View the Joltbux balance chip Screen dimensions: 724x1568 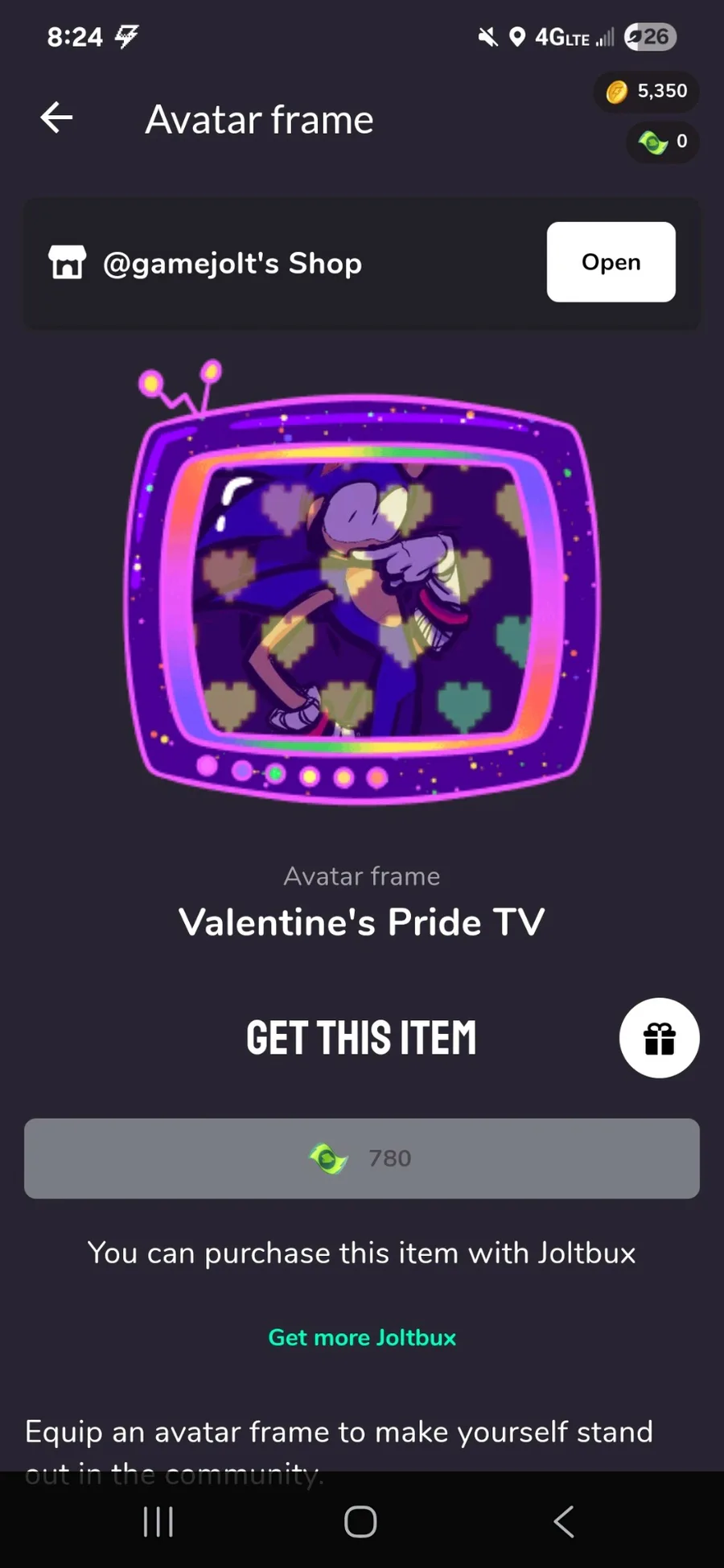[x=662, y=142]
